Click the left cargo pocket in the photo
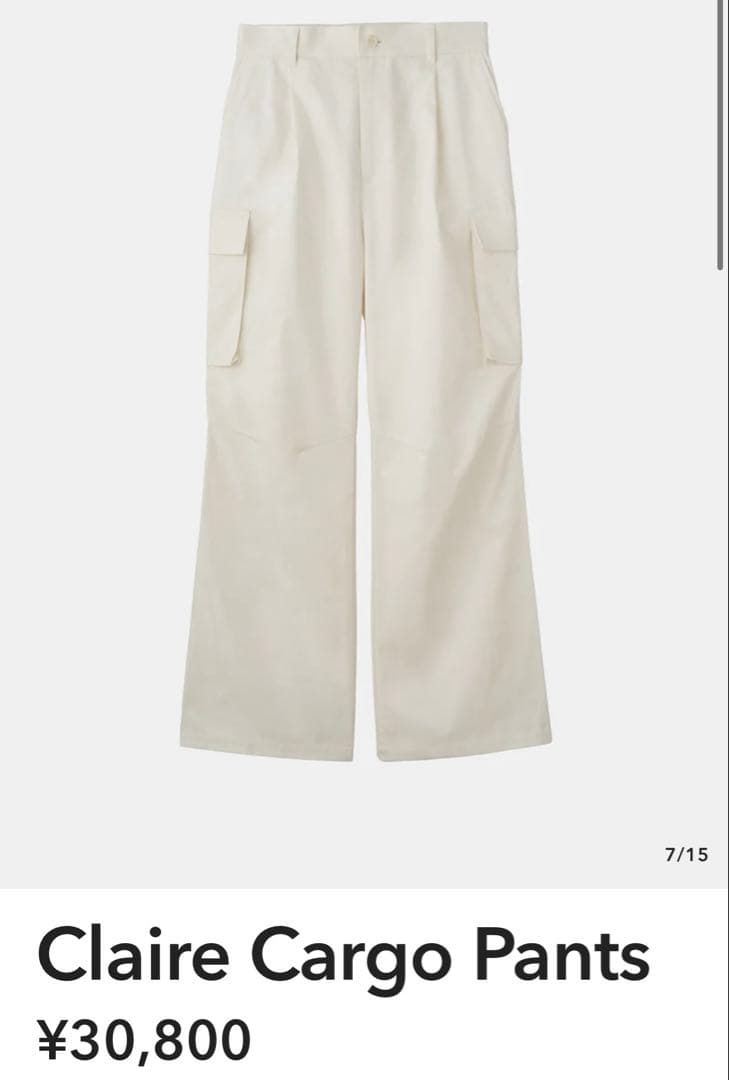Viewport: 729px width, 1080px height. point(228,285)
